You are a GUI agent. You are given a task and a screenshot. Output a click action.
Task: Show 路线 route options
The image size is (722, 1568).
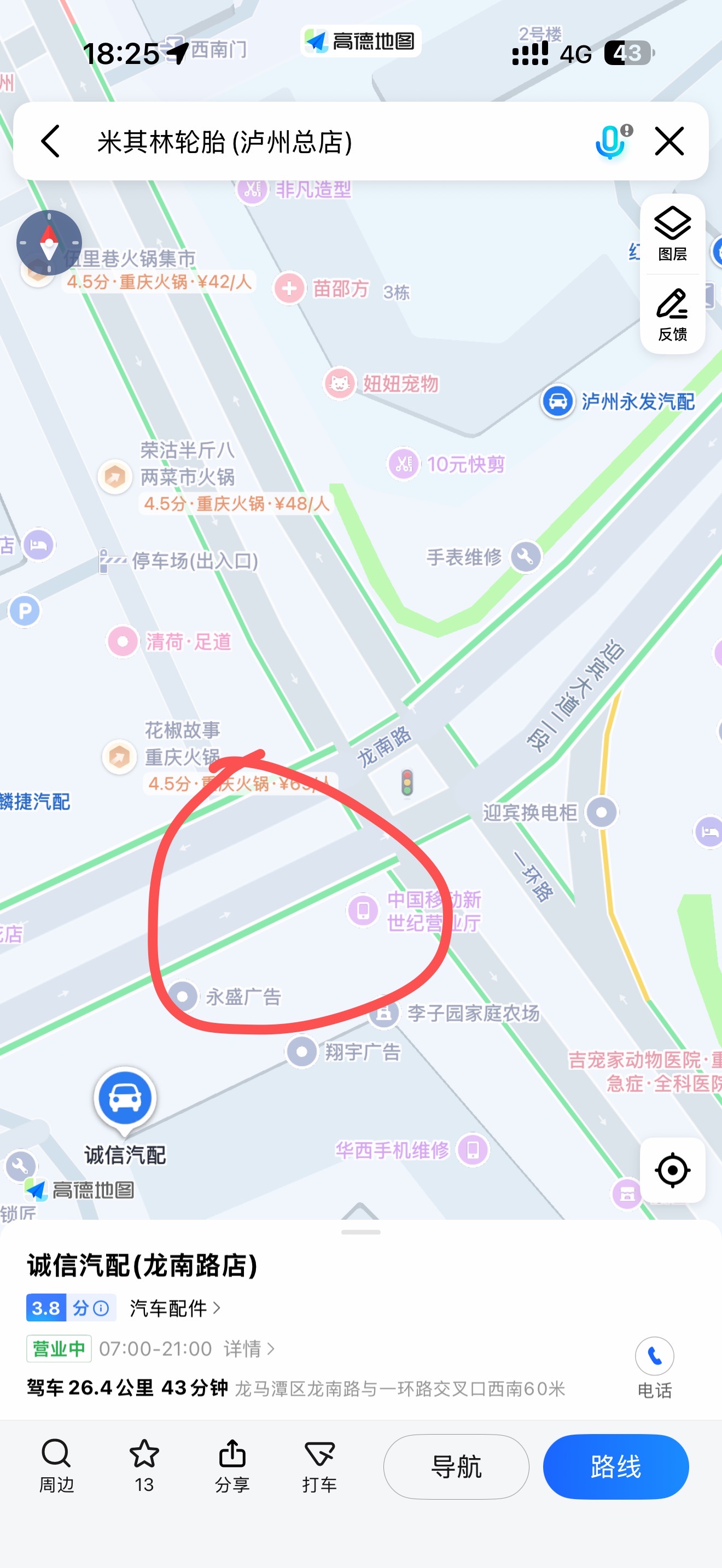(615, 1466)
